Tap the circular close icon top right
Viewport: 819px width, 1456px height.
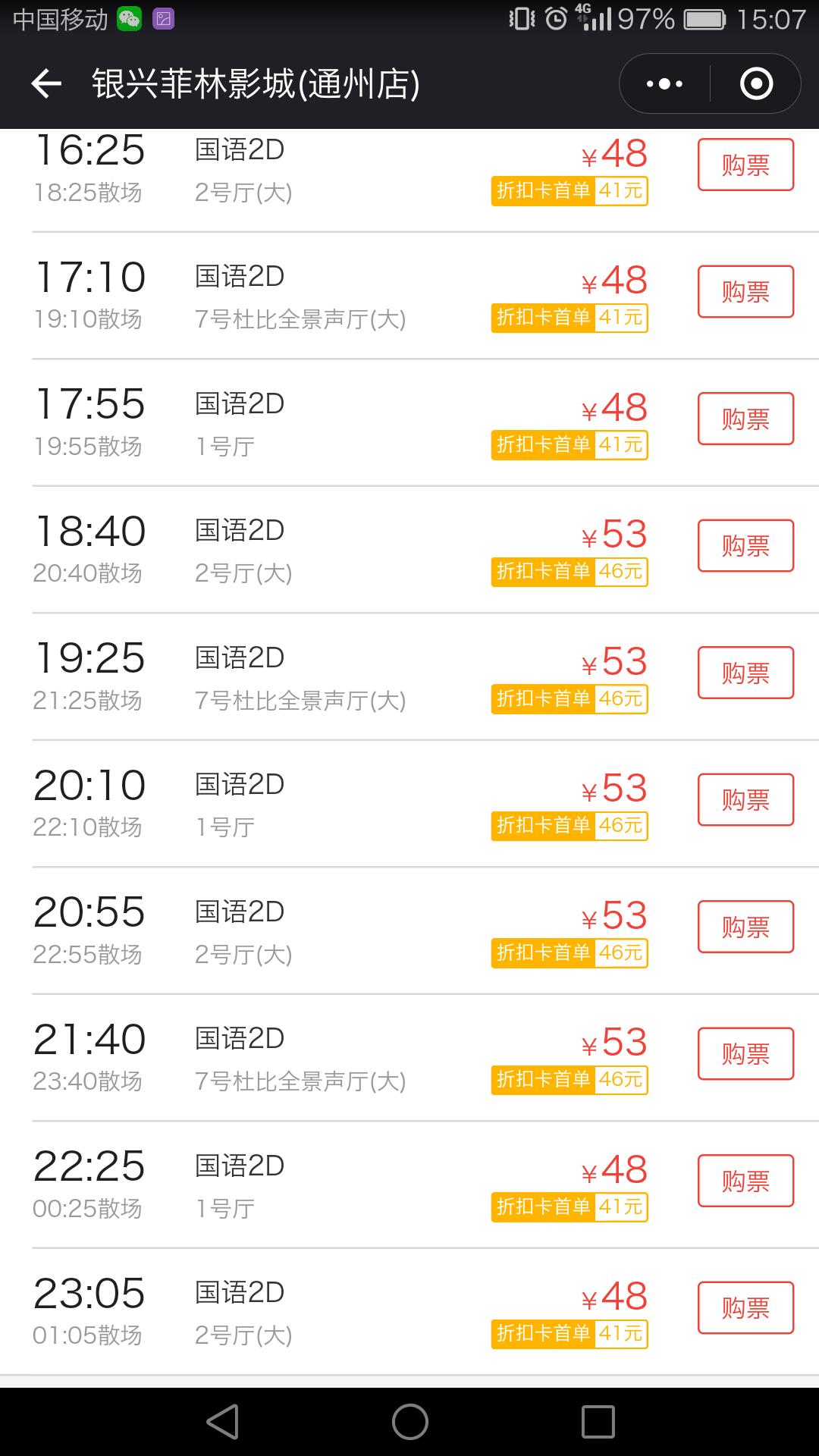point(754,83)
